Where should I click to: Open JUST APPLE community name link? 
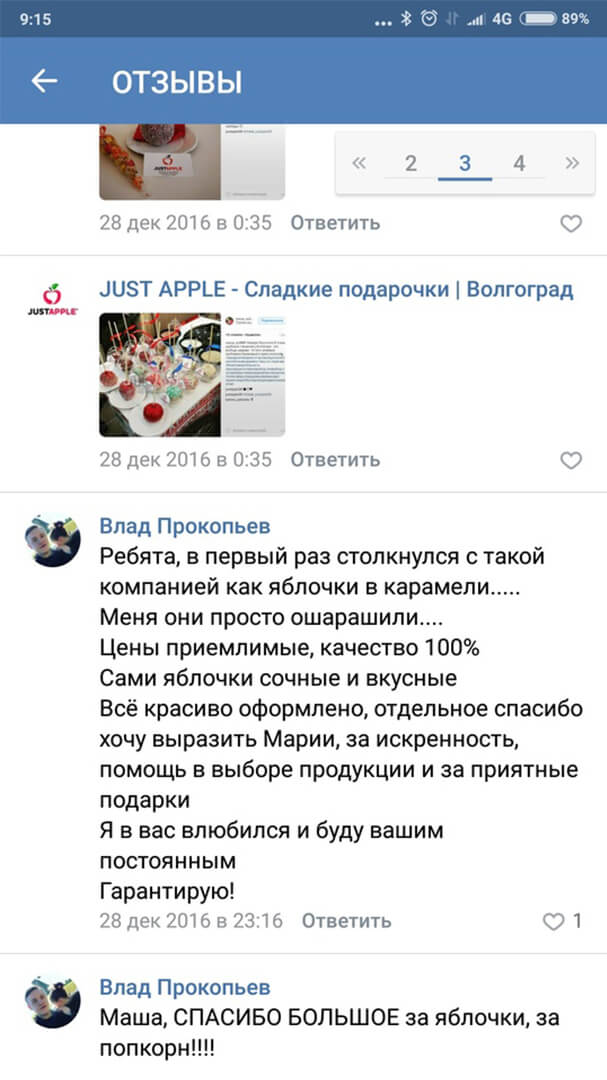click(x=336, y=289)
